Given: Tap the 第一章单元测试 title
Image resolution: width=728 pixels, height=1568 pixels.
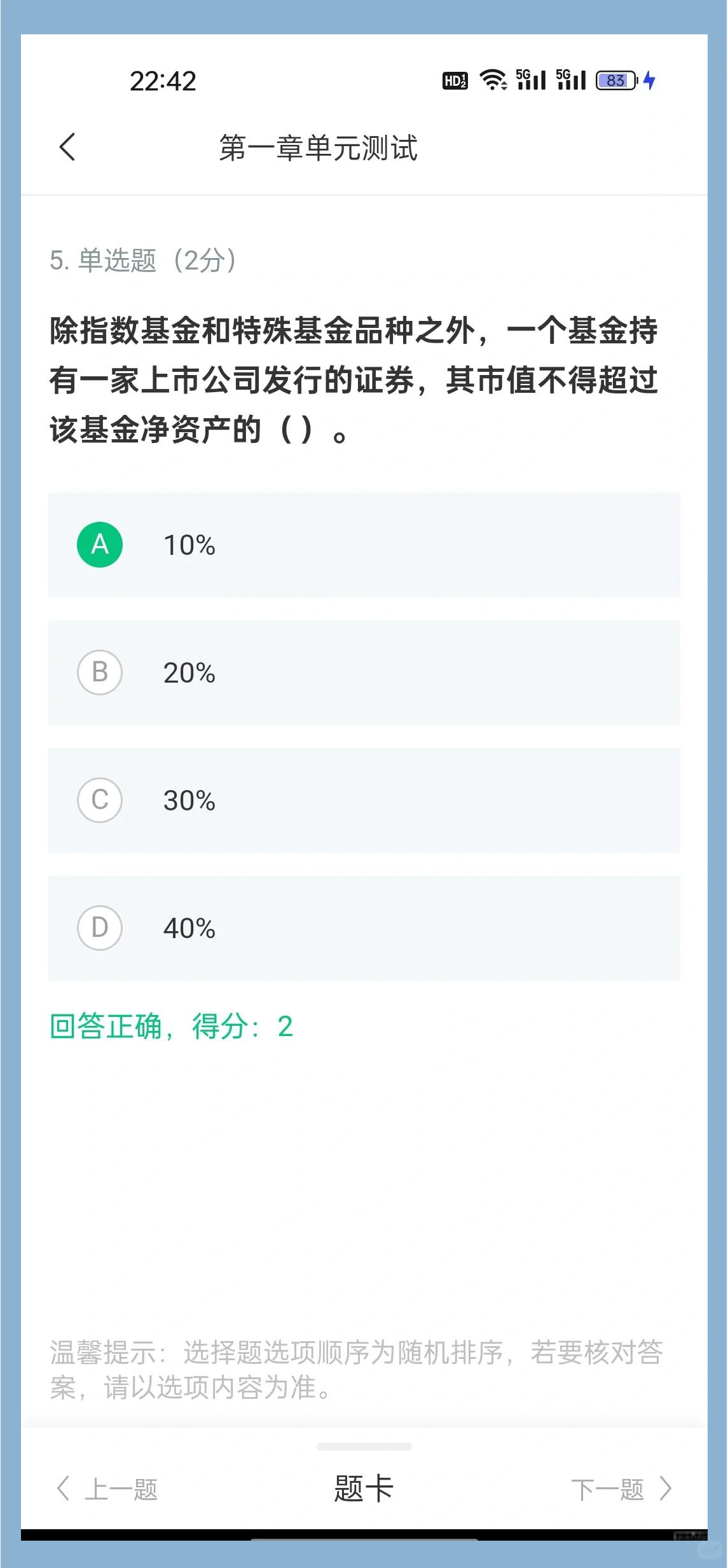Looking at the screenshot, I should point(318,147).
